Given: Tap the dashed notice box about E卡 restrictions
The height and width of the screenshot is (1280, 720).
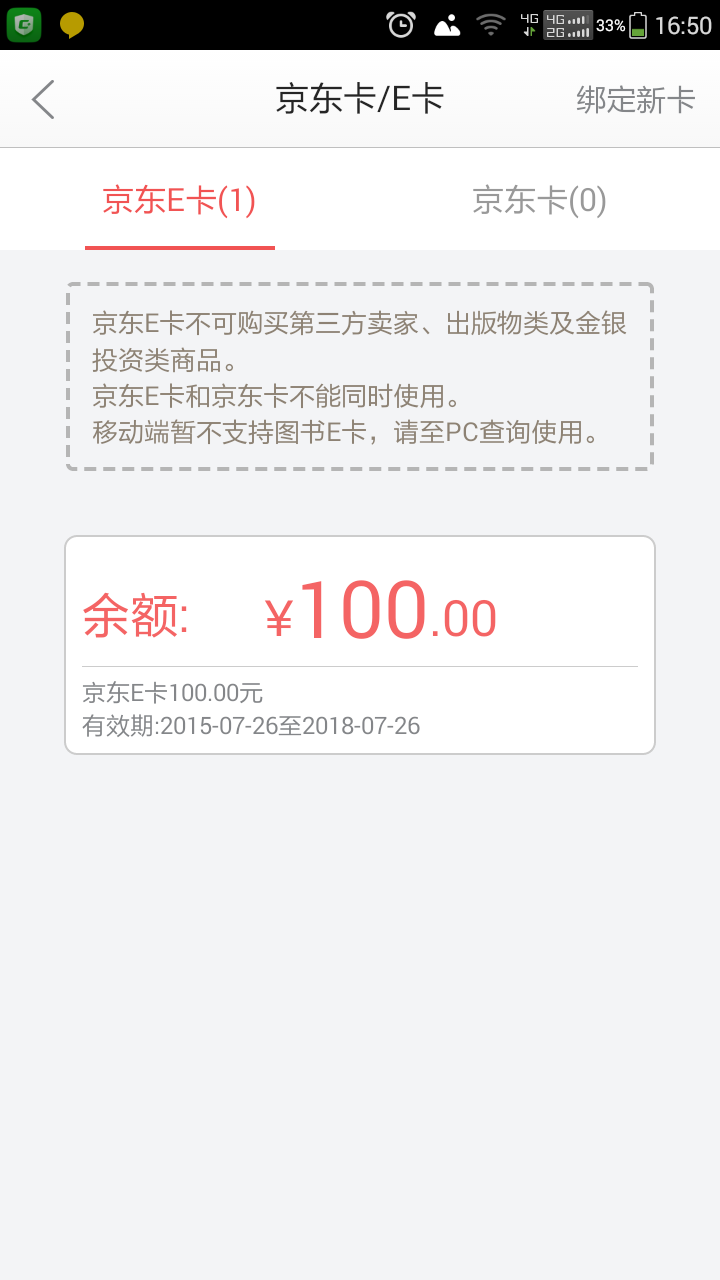Looking at the screenshot, I should [x=360, y=378].
